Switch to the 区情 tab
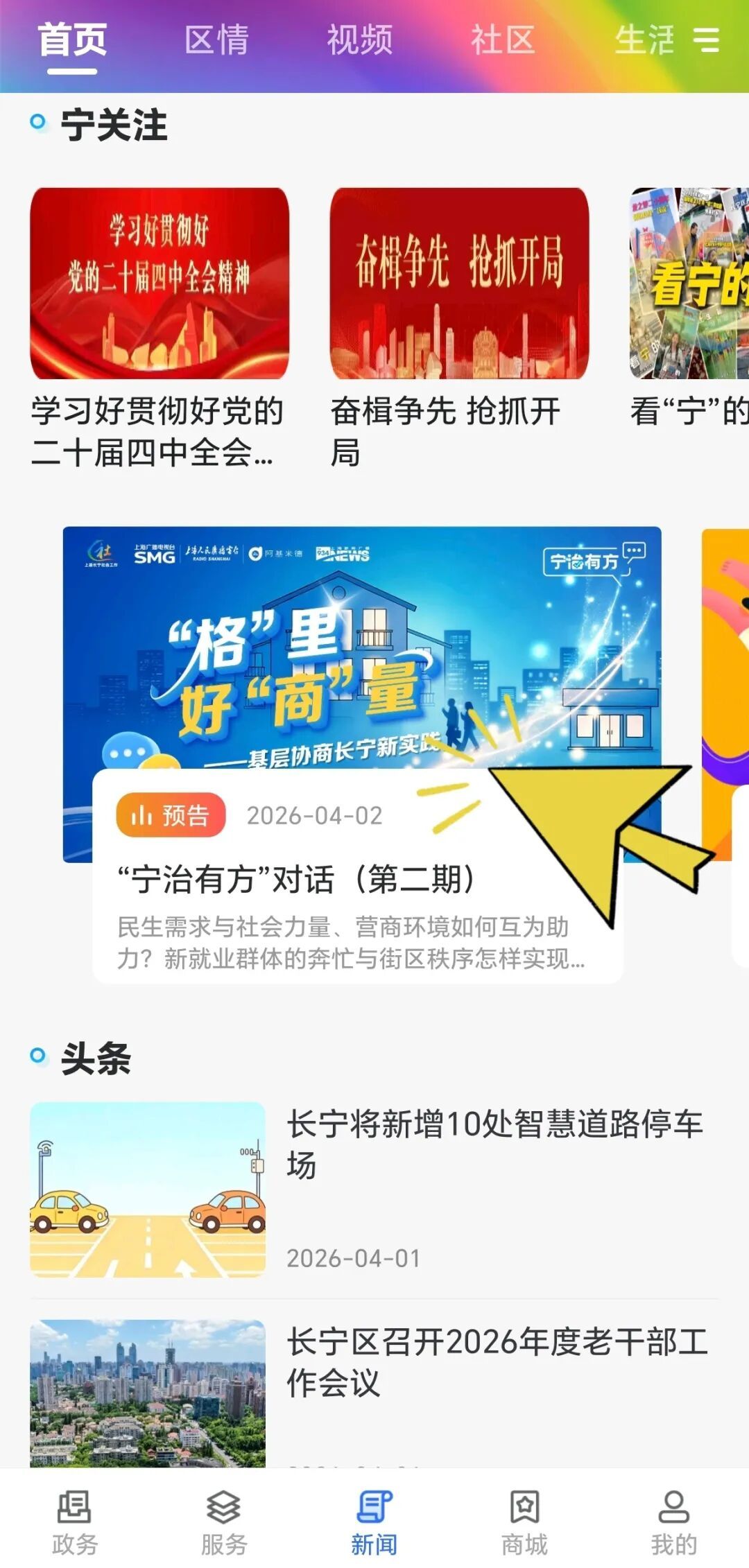This screenshot has width=749, height=1568. tap(216, 40)
